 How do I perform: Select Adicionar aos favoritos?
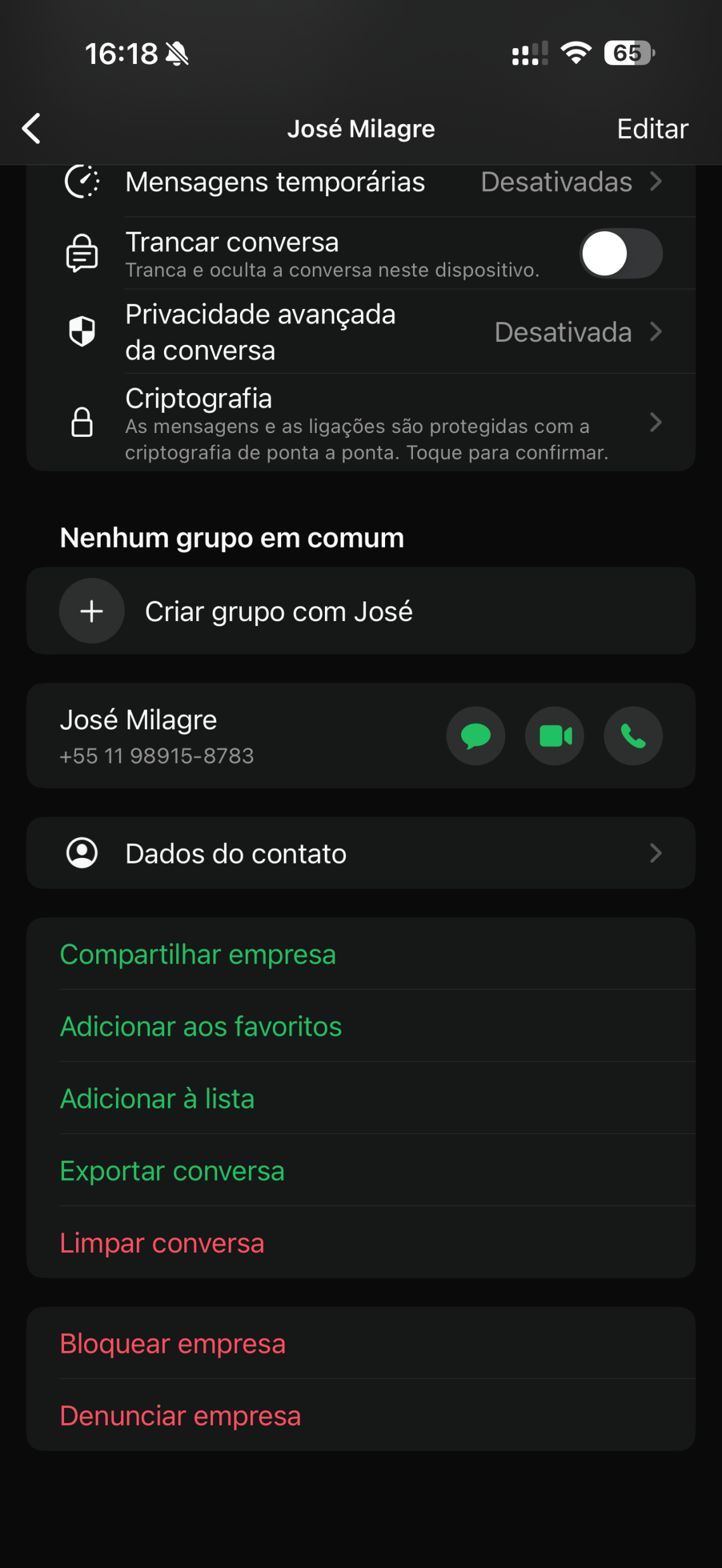(x=201, y=1027)
